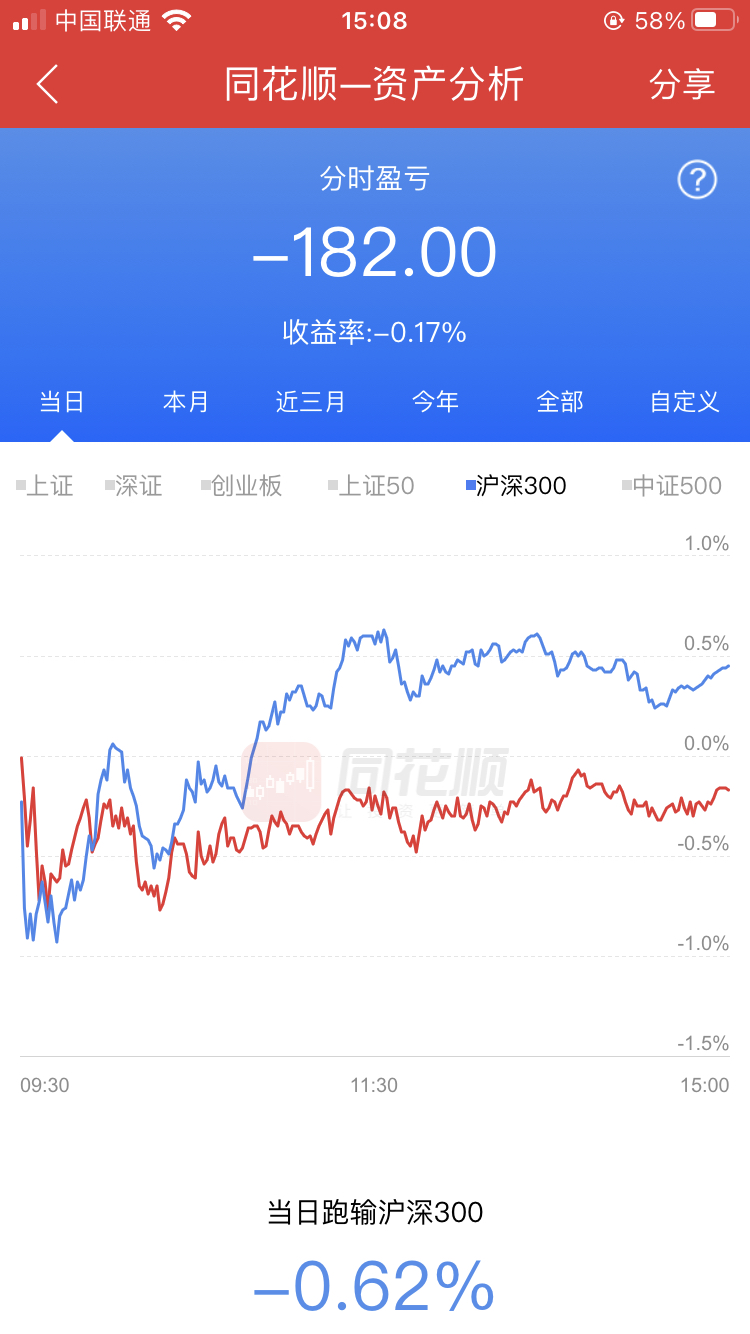Open the 自定义 custom range tab
750x1334 pixels.
[x=684, y=402]
